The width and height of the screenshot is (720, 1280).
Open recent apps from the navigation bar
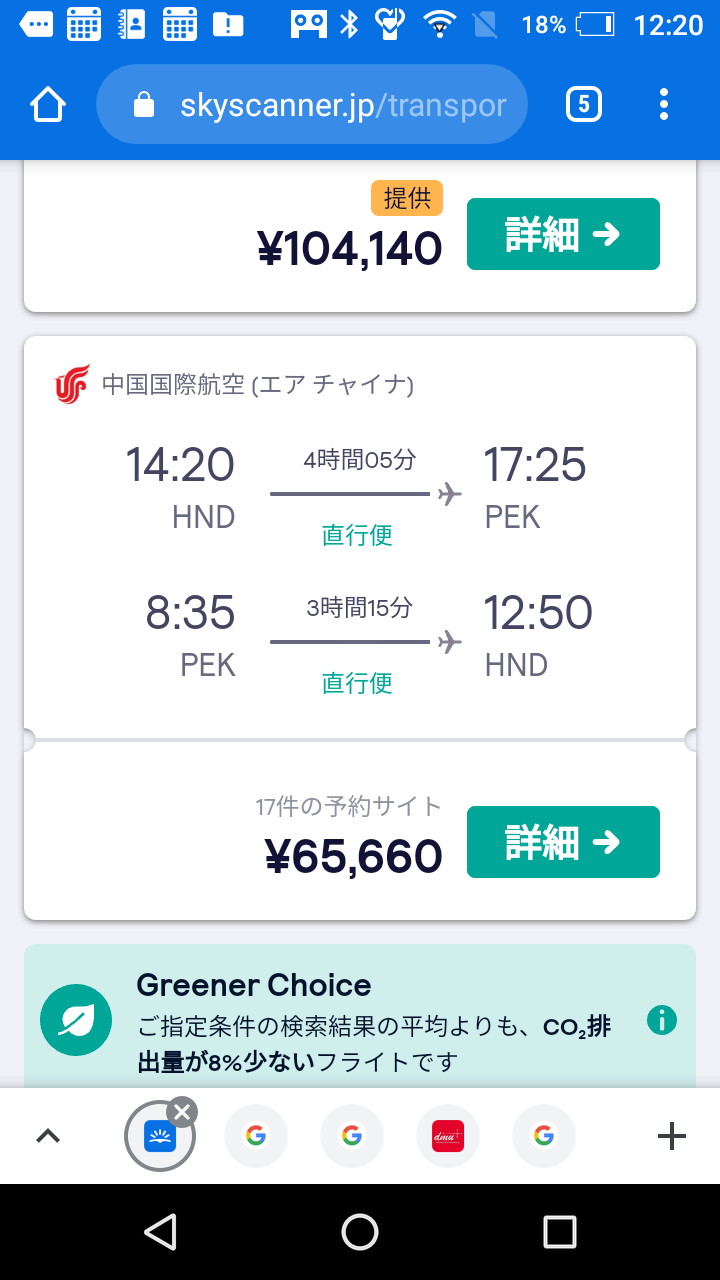[560, 1232]
